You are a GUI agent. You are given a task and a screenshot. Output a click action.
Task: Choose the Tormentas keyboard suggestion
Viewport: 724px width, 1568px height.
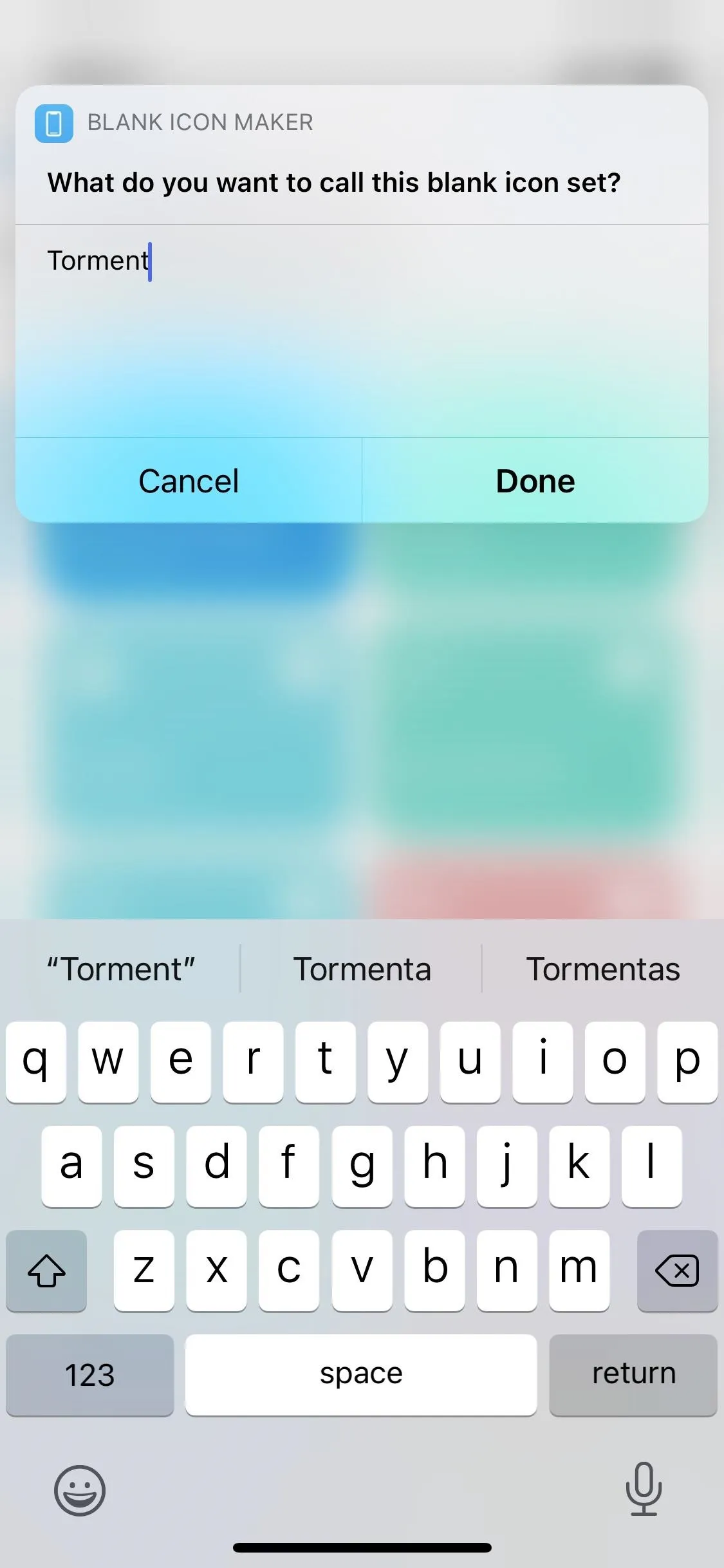(603, 969)
